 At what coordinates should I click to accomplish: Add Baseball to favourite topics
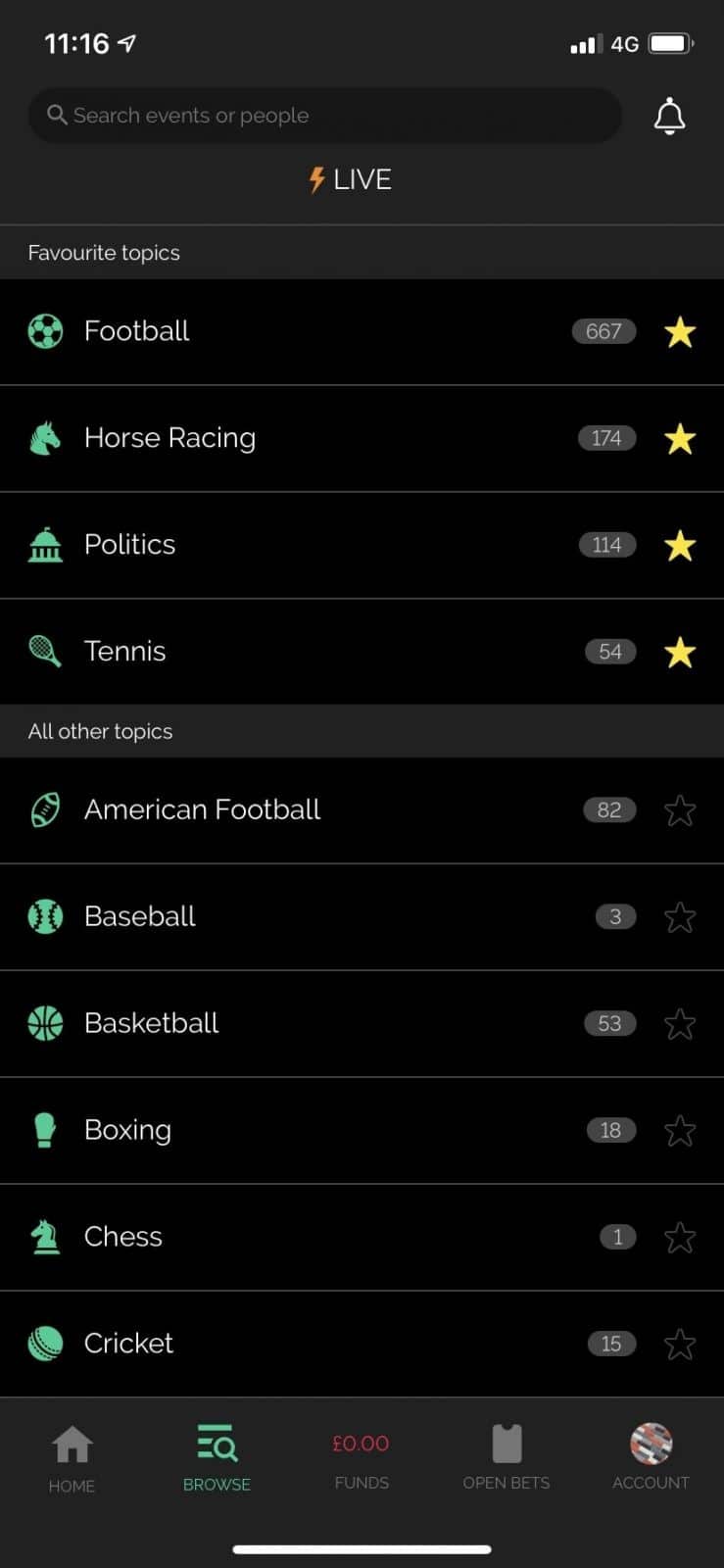679,917
